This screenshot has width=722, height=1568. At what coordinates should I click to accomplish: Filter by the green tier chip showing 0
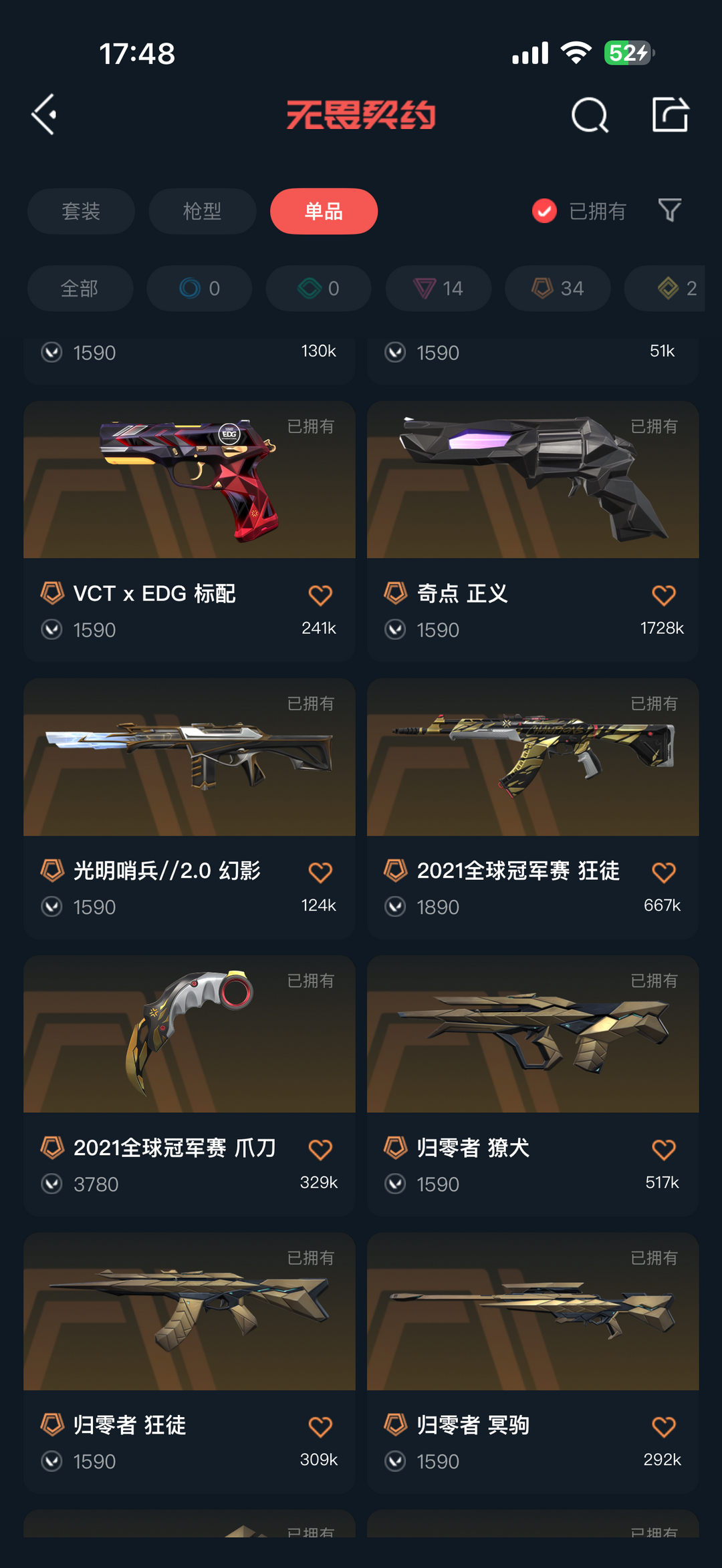click(x=318, y=289)
